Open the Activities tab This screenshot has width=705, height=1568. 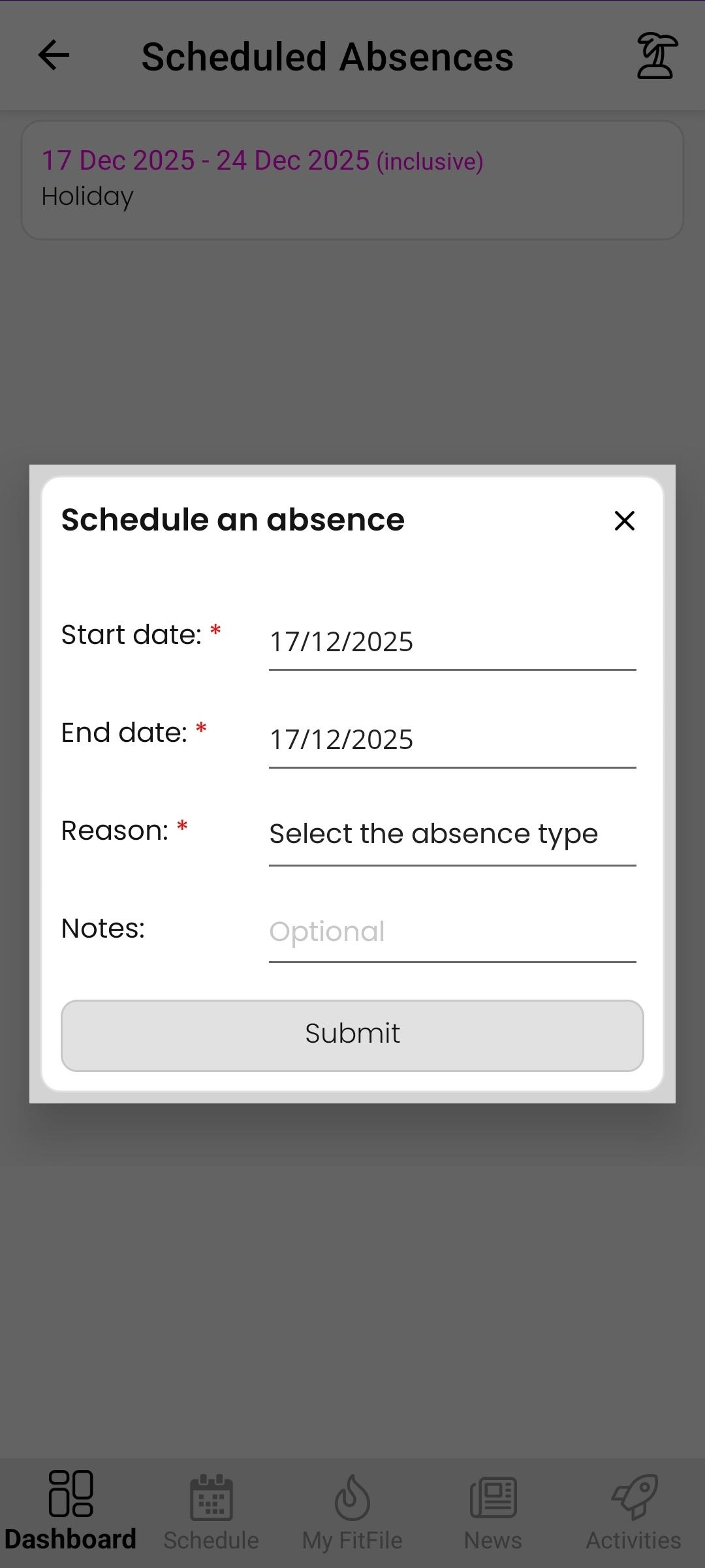click(633, 1511)
